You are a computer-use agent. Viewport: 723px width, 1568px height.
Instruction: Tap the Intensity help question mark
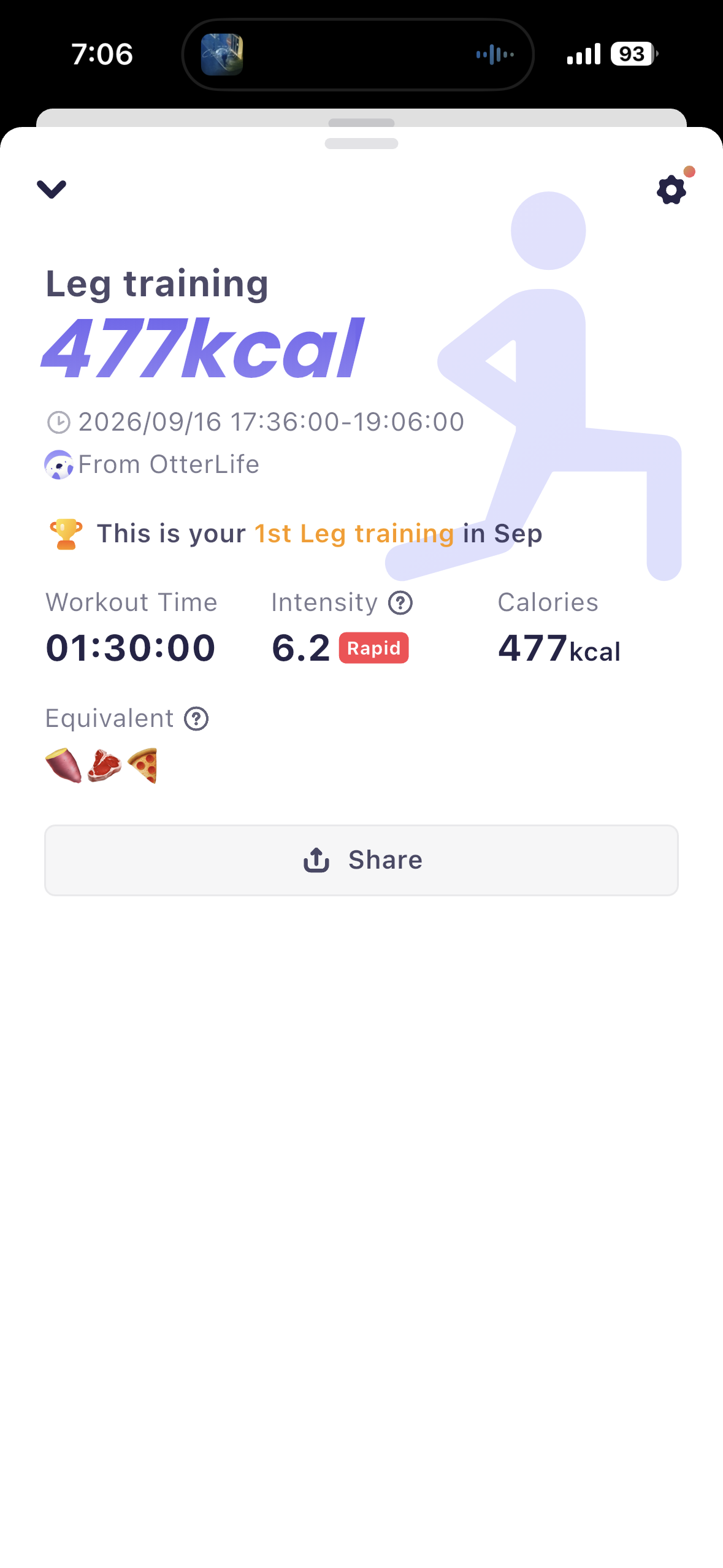tap(400, 603)
